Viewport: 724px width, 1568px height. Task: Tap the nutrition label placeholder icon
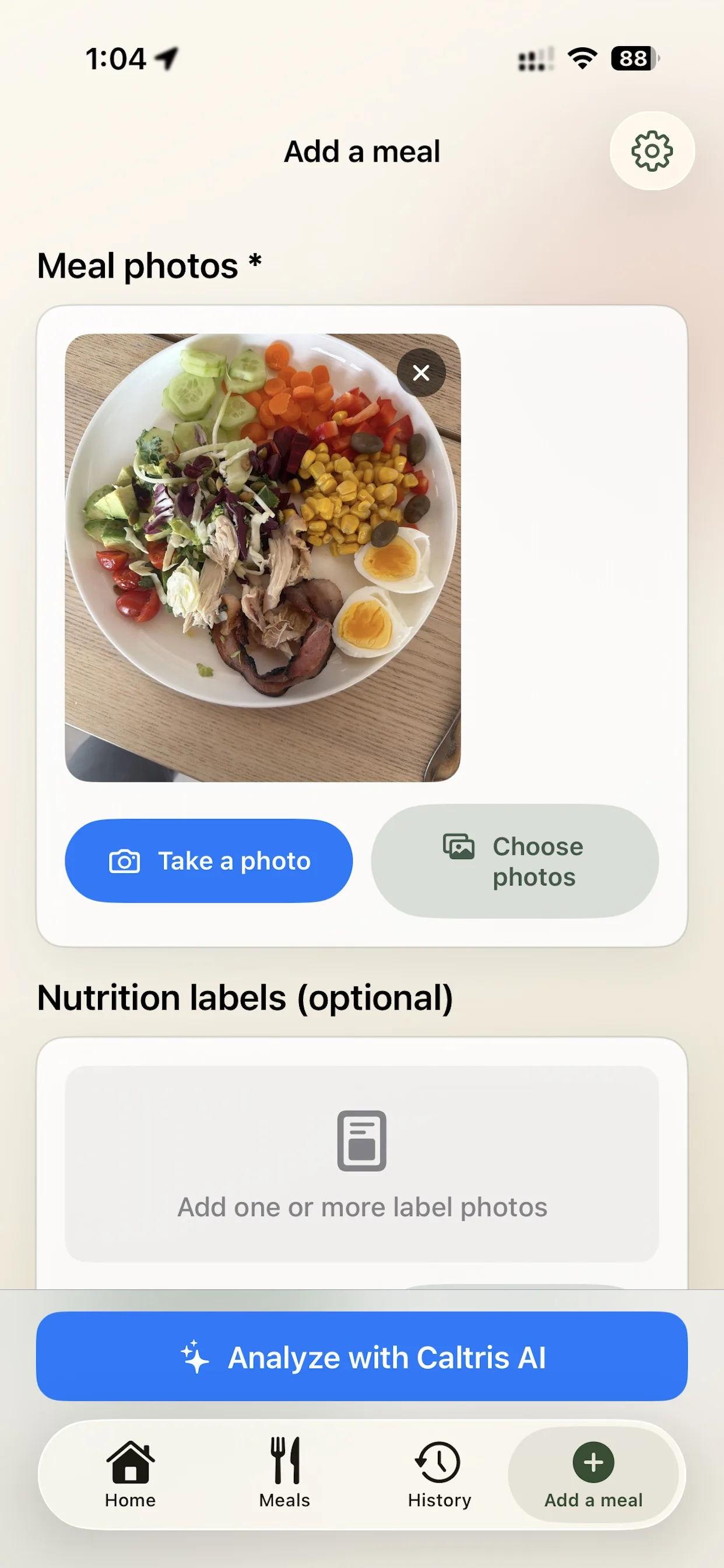tap(361, 1142)
